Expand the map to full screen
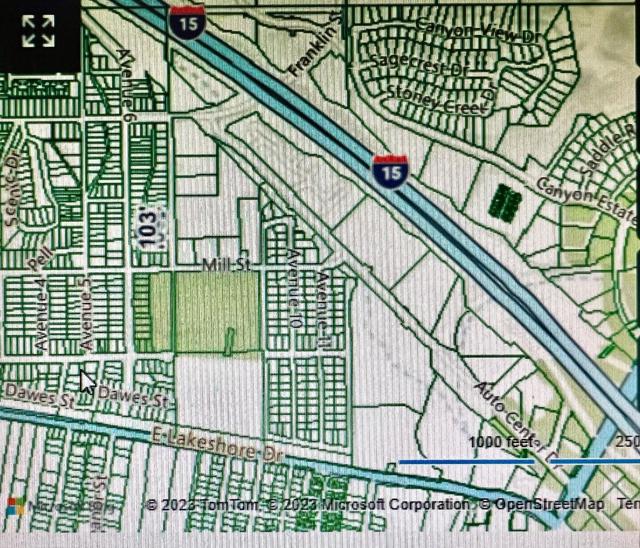 (38, 31)
